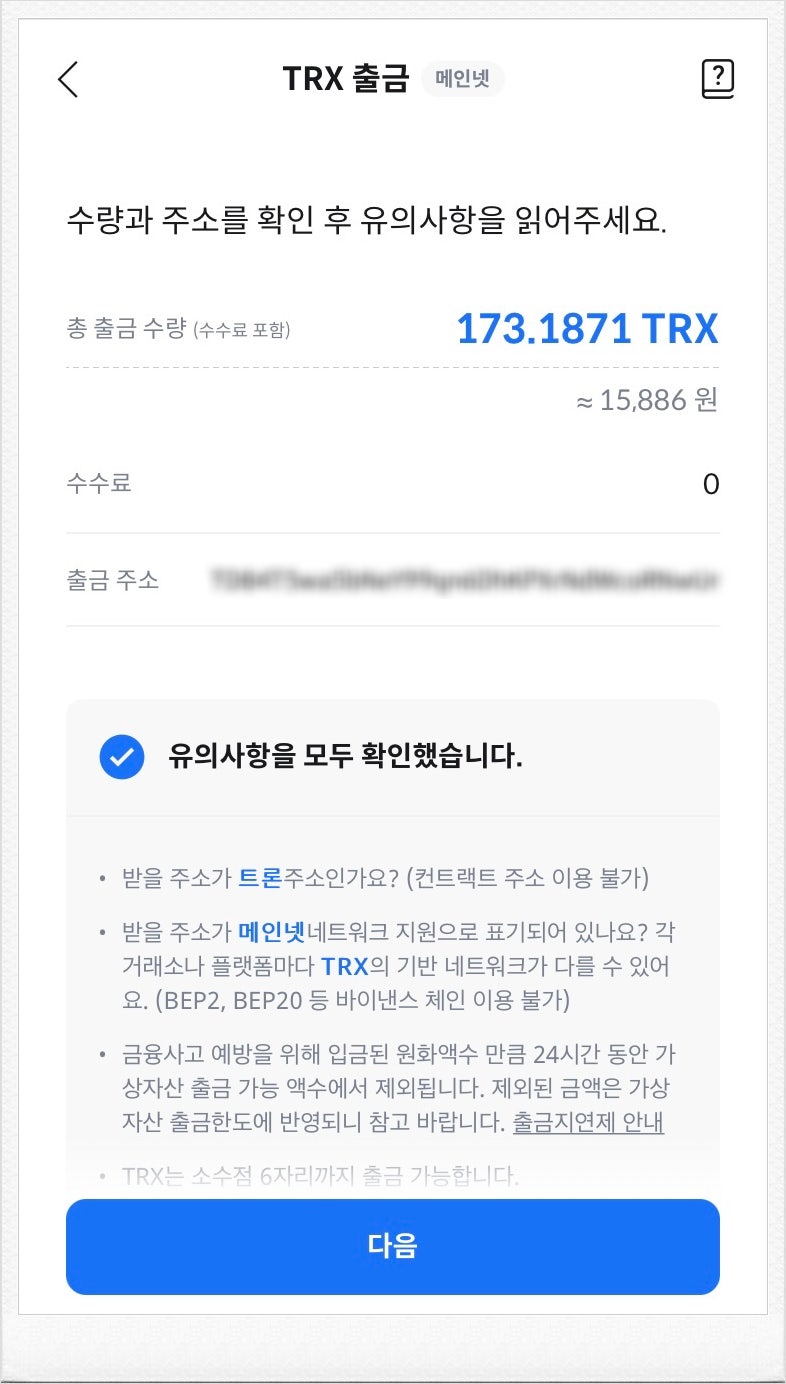Open the 출금지연제 안내 link
Image resolution: width=786 pixels, height=1384 pixels.
(588, 1122)
